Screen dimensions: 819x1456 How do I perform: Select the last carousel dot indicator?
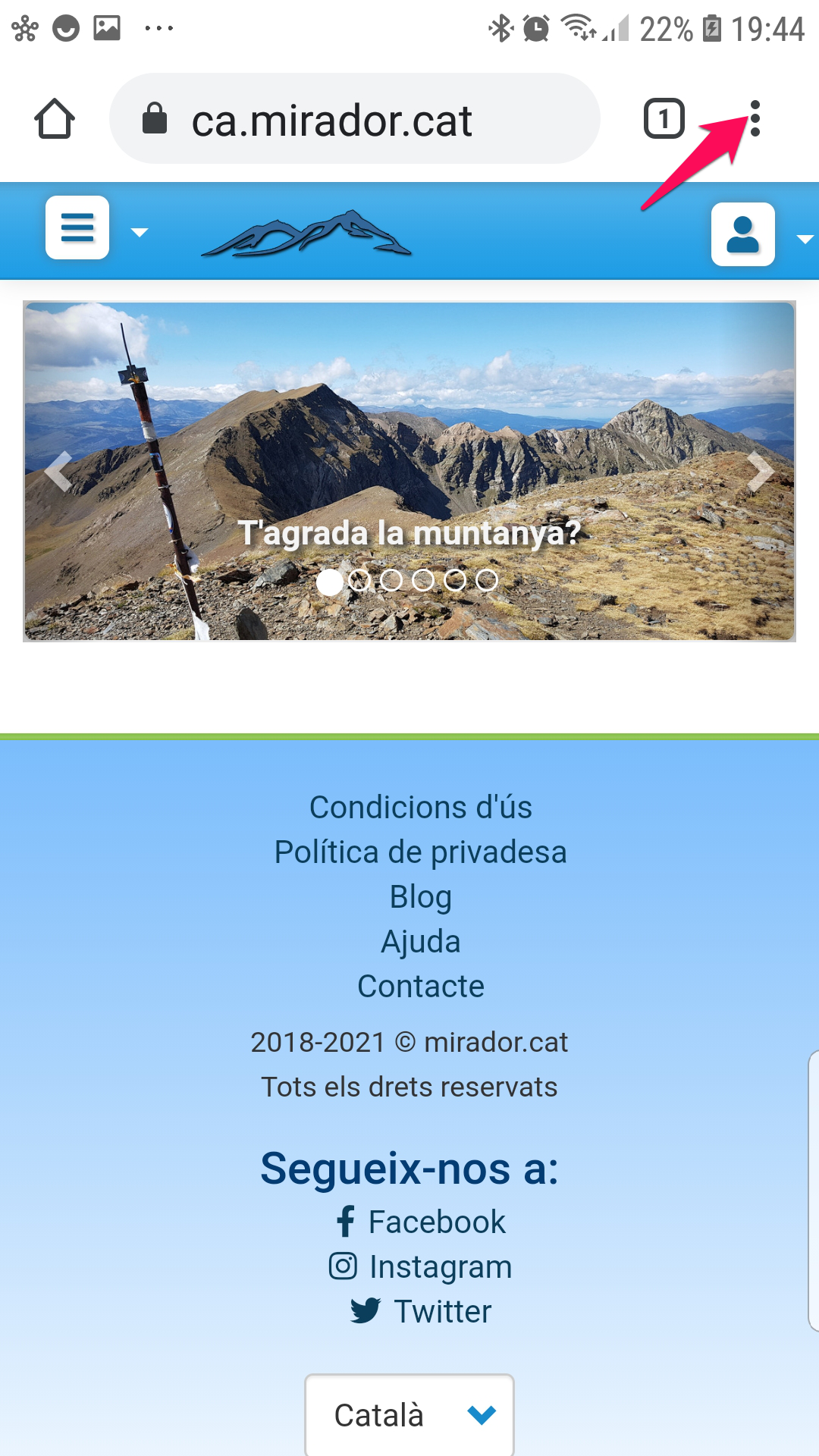487,582
